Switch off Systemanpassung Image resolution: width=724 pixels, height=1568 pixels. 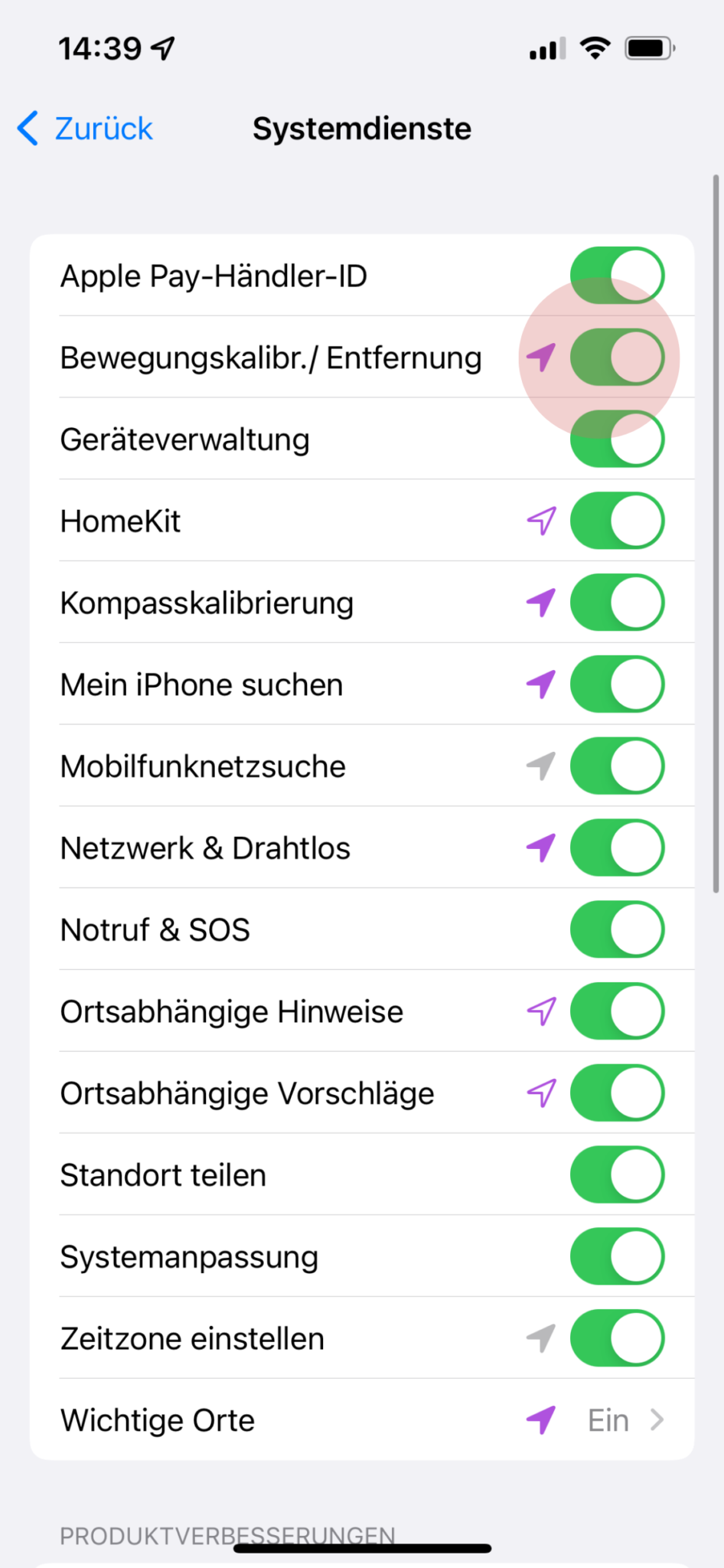pyautogui.click(x=617, y=1257)
